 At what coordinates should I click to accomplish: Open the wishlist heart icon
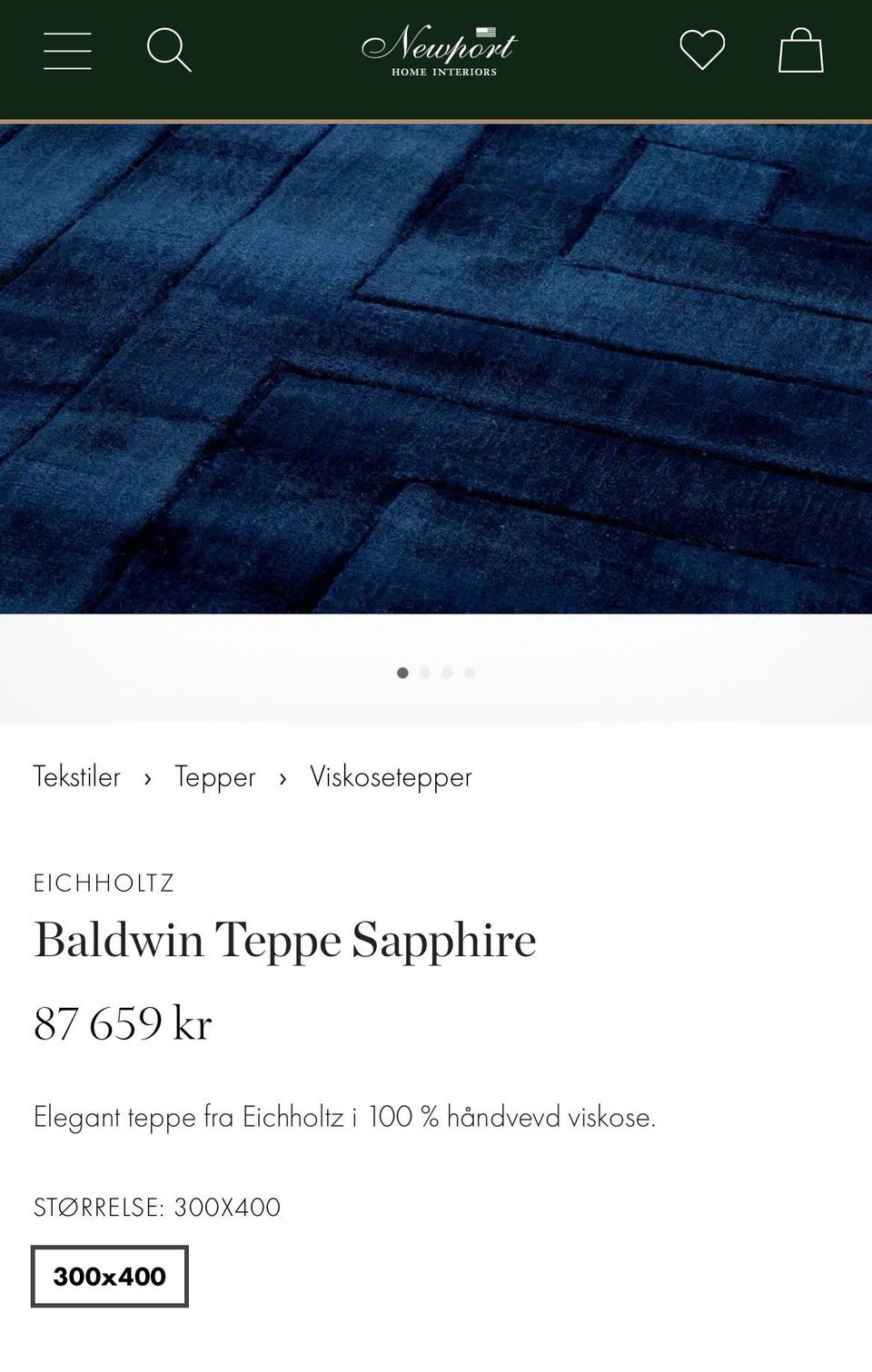702,50
